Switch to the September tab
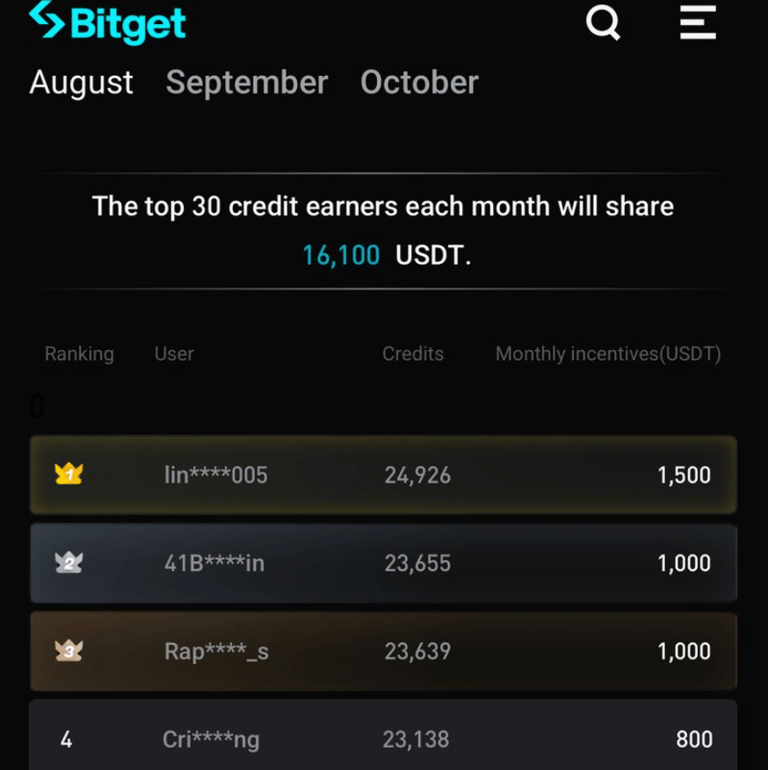768x770 pixels. point(246,83)
